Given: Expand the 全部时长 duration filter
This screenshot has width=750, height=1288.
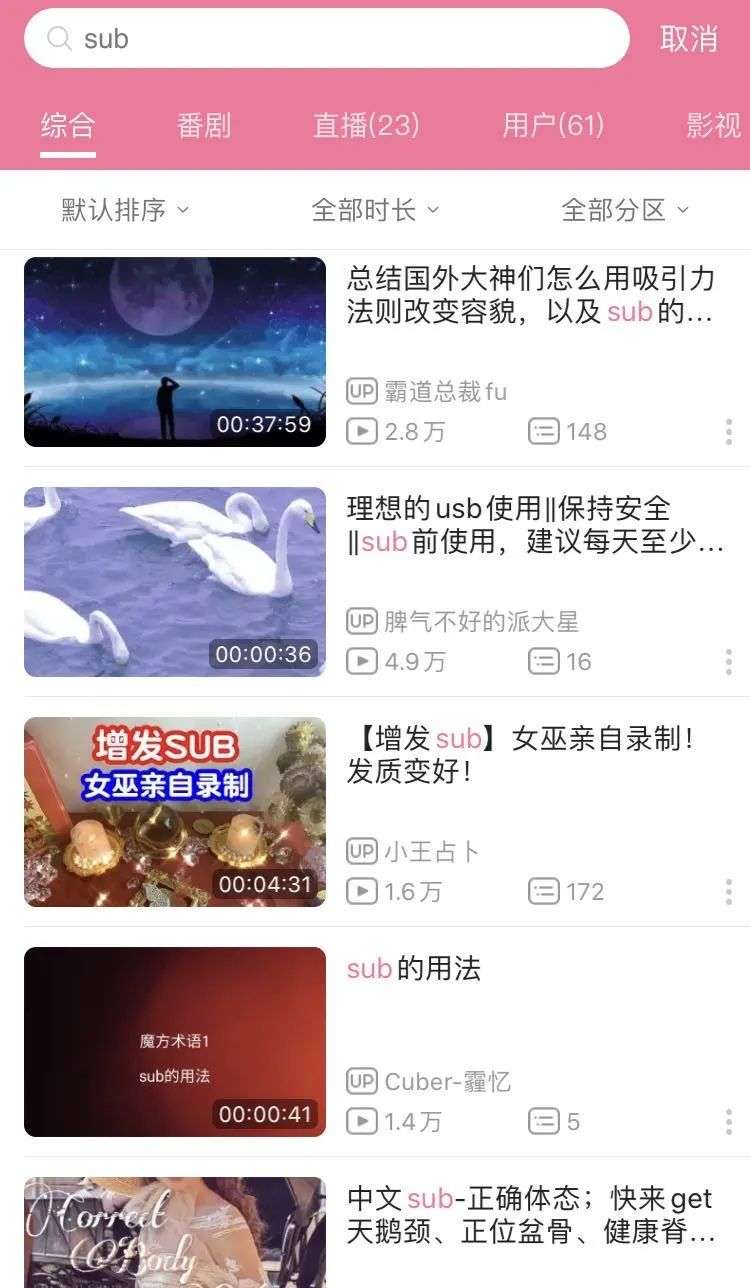Looking at the screenshot, I should [x=375, y=210].
